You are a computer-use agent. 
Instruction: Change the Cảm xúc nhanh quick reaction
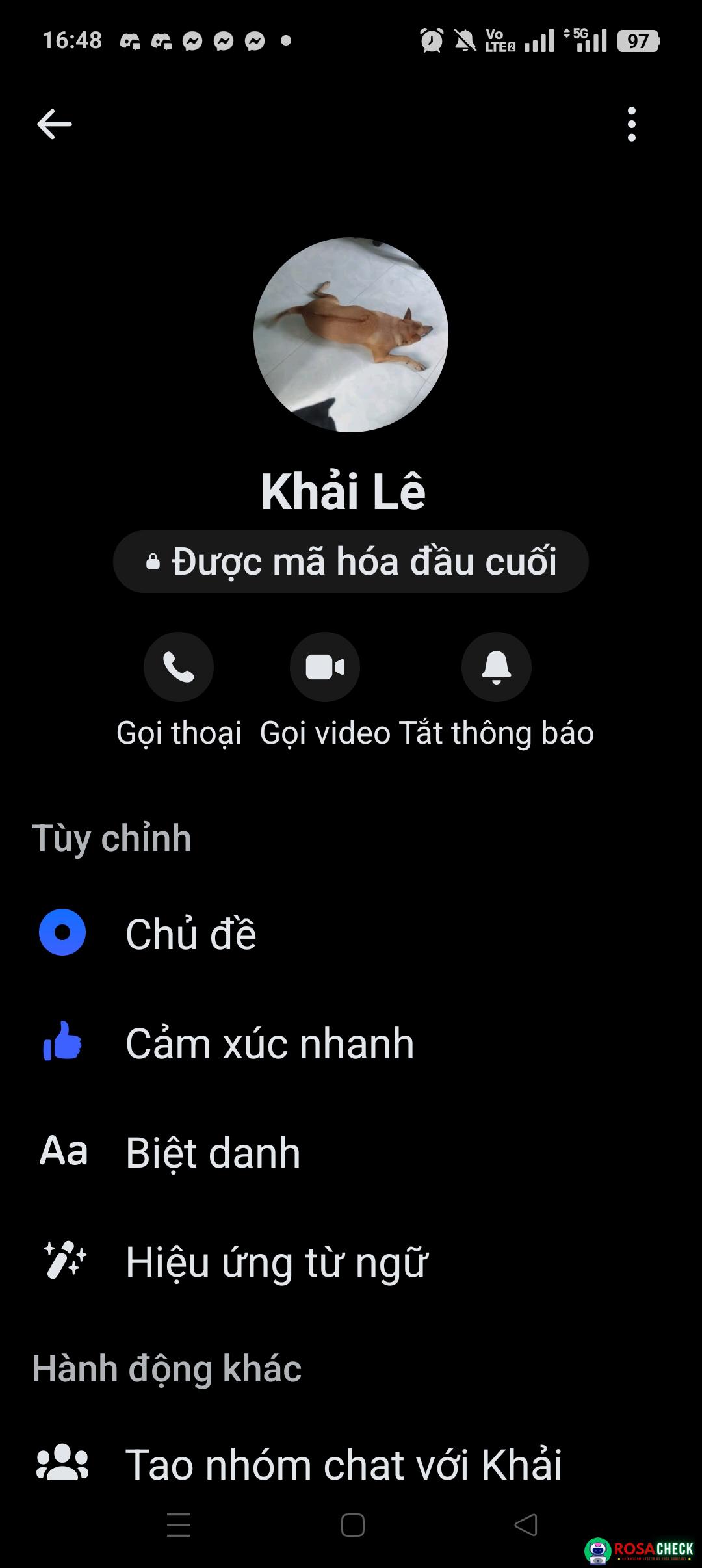(269, 1043)
